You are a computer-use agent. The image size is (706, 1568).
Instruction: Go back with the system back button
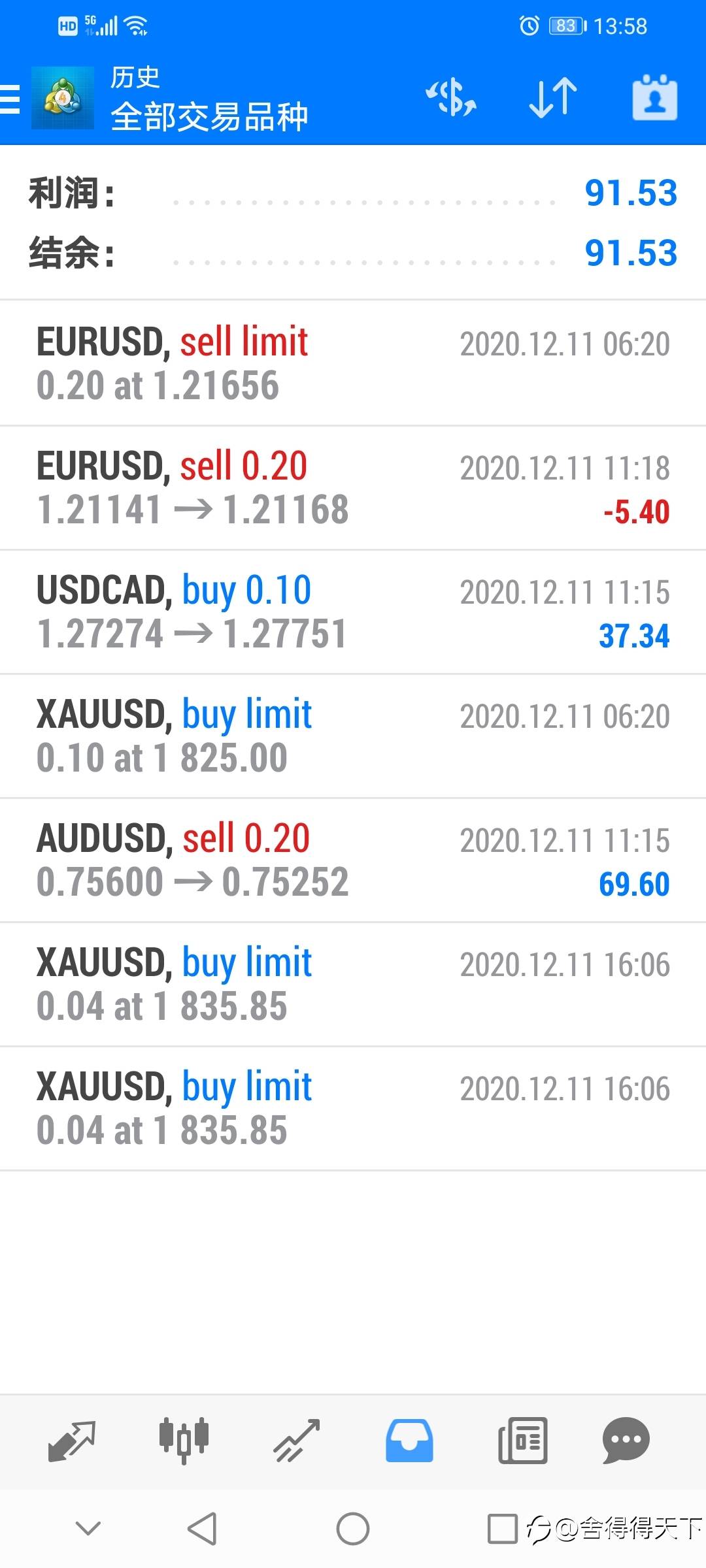tap(202, 1529)
